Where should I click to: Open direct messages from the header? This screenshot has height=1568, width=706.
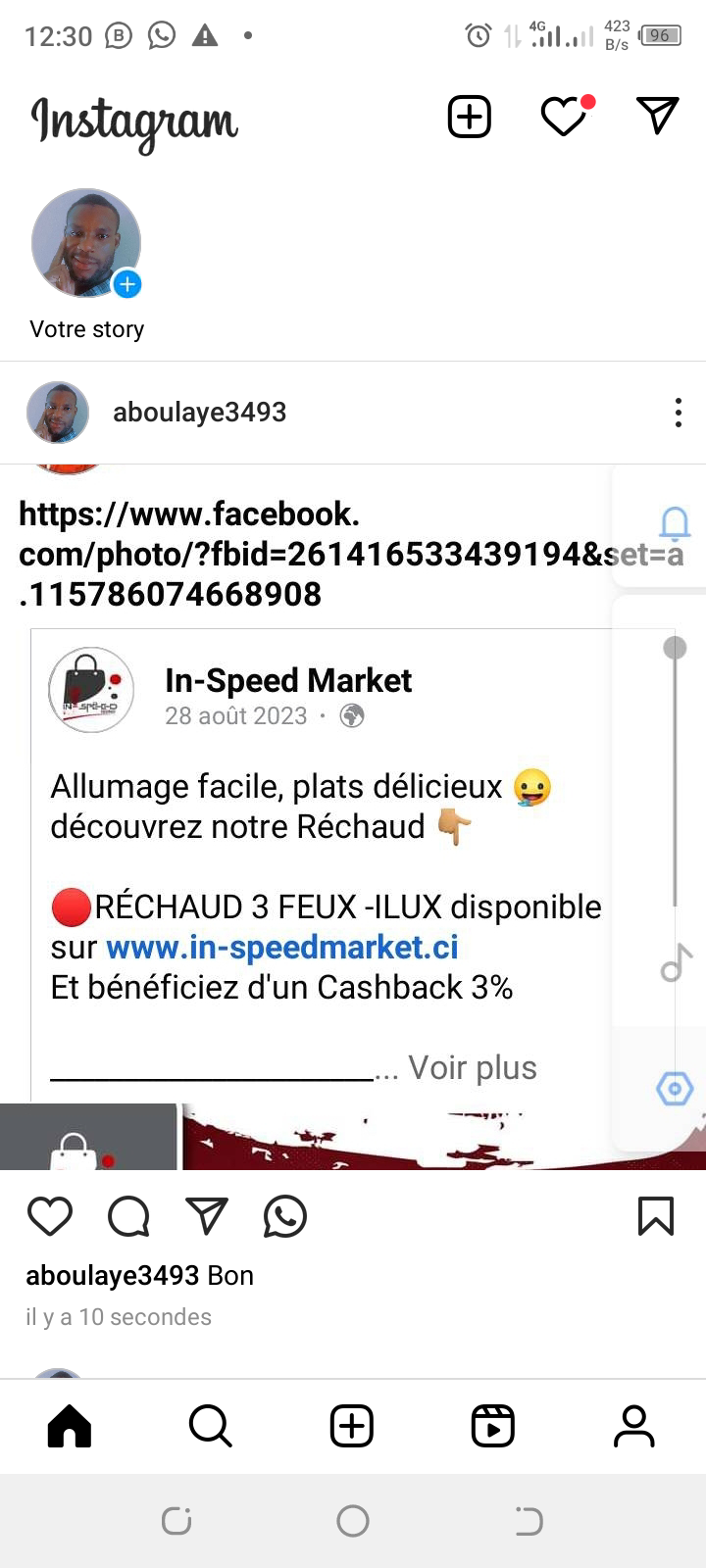(657, 116)
